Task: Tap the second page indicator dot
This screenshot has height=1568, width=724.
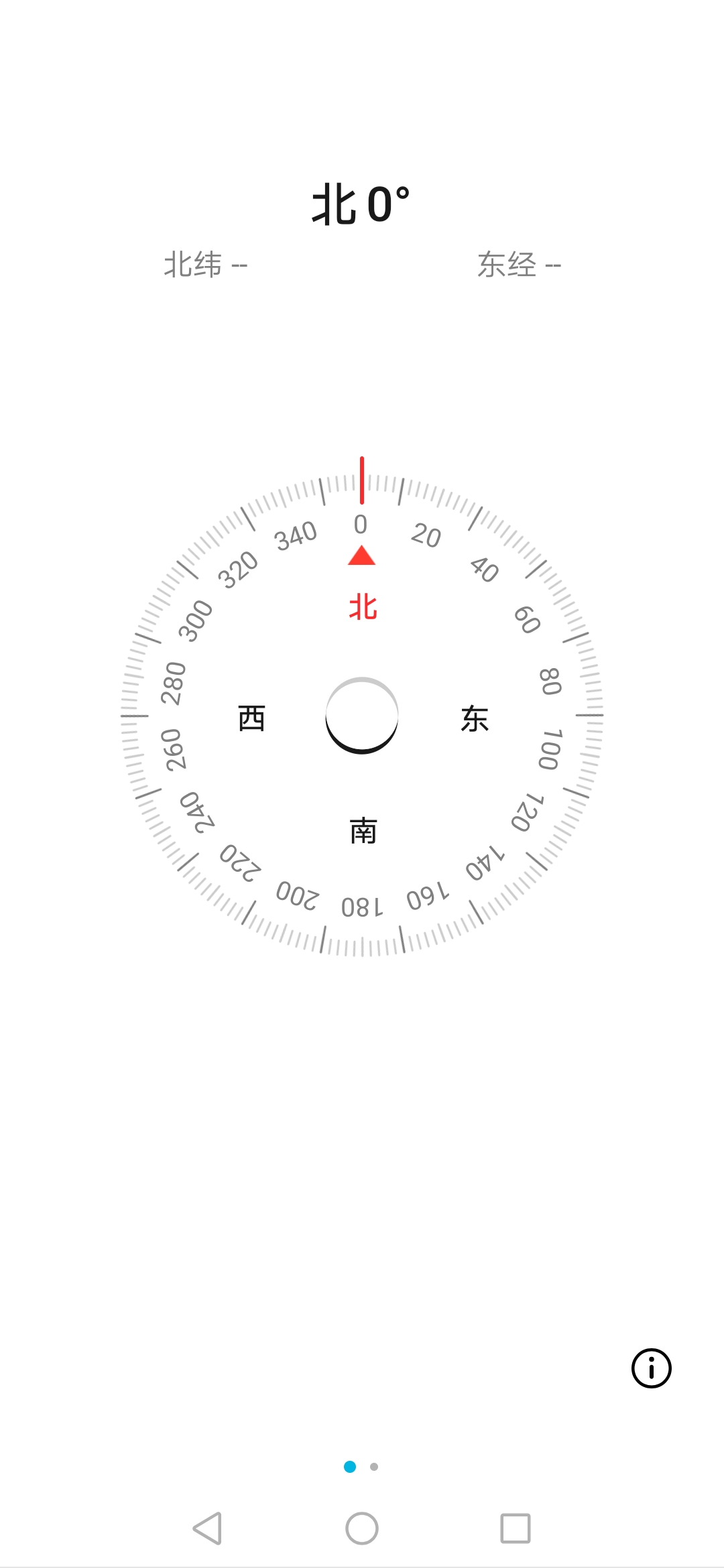Action: click(374, 1467)
